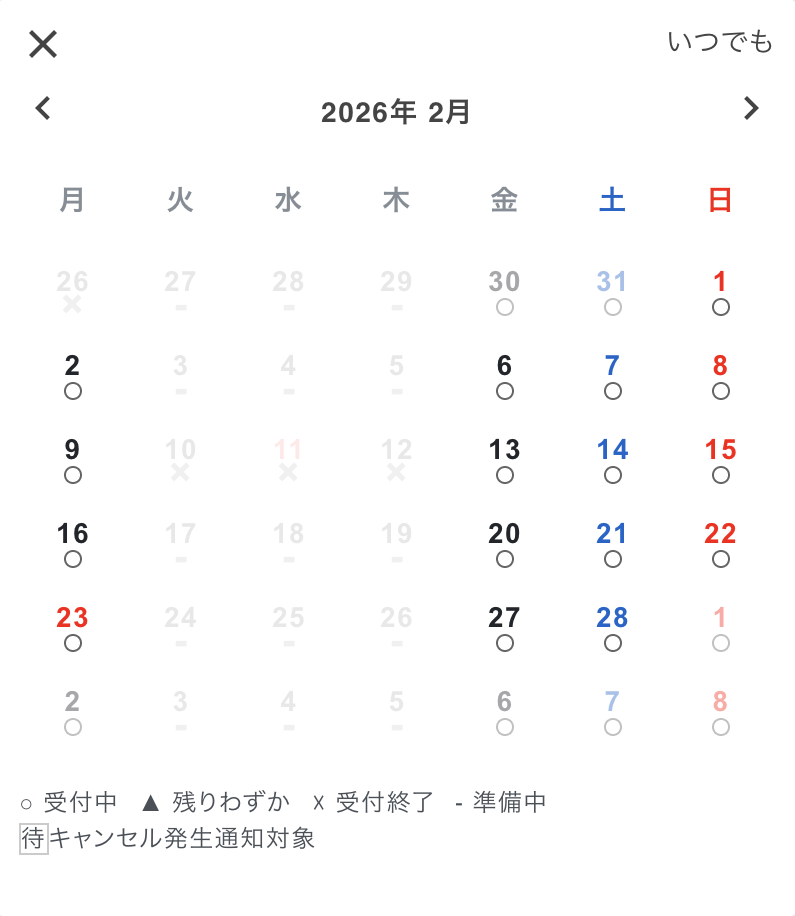Select Sunday February 15
795x916 pixels.
coord(720,460)
